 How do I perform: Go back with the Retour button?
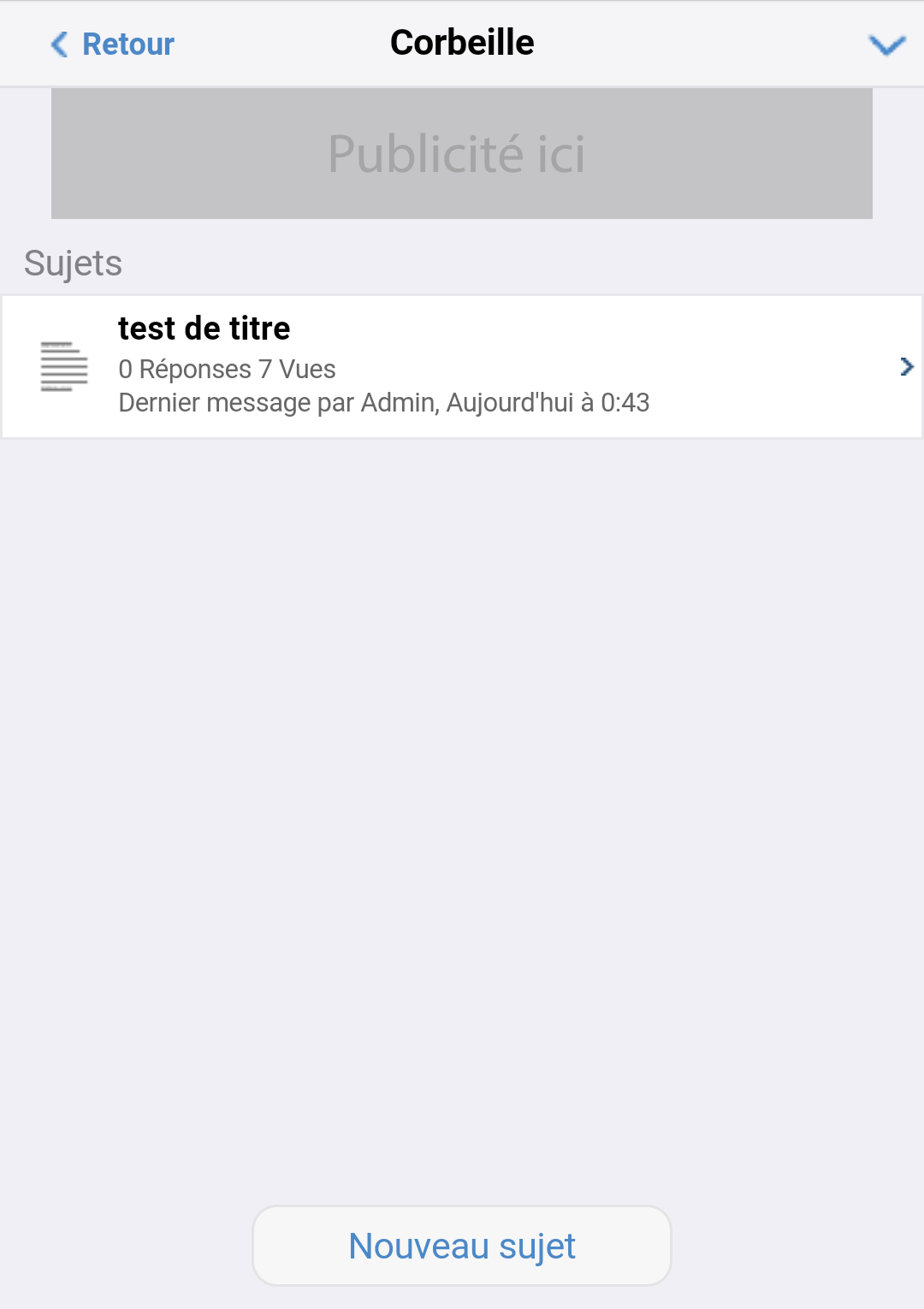(113, 44)
